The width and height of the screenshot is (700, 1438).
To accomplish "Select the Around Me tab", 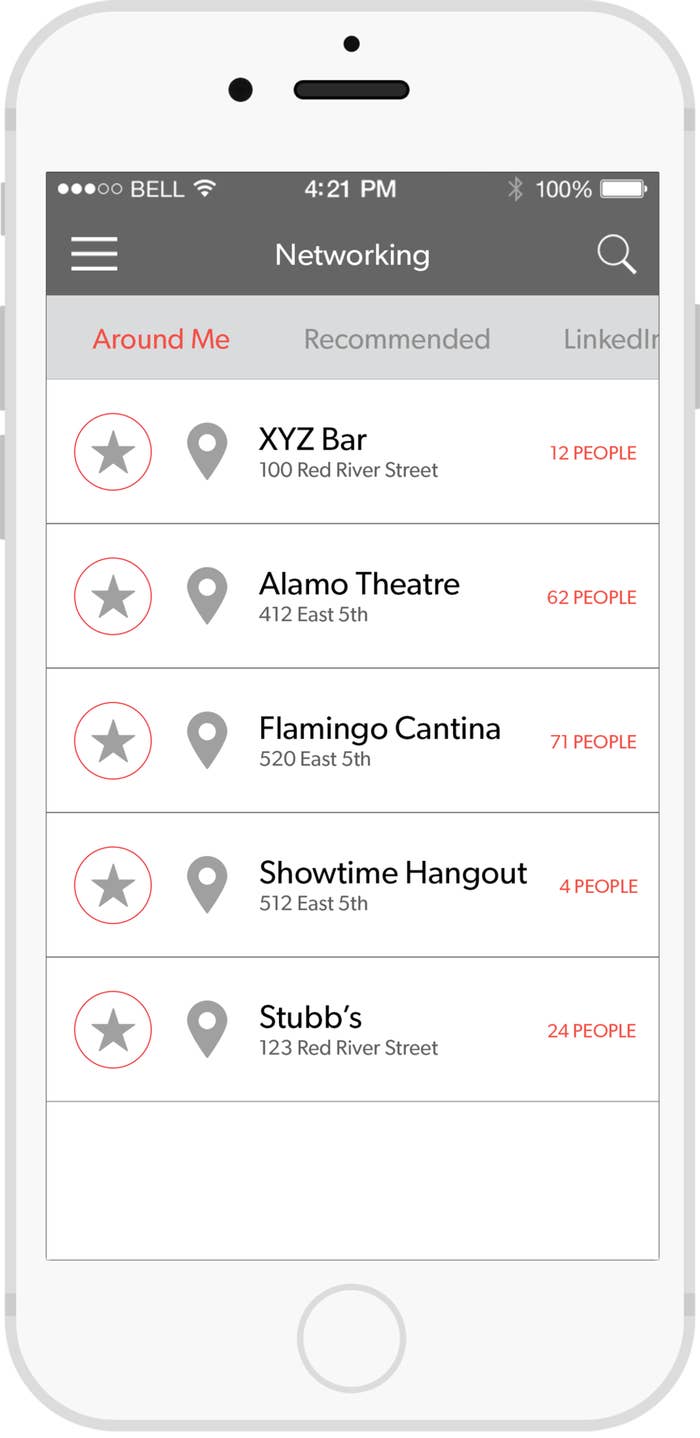I will click(161, 339).
